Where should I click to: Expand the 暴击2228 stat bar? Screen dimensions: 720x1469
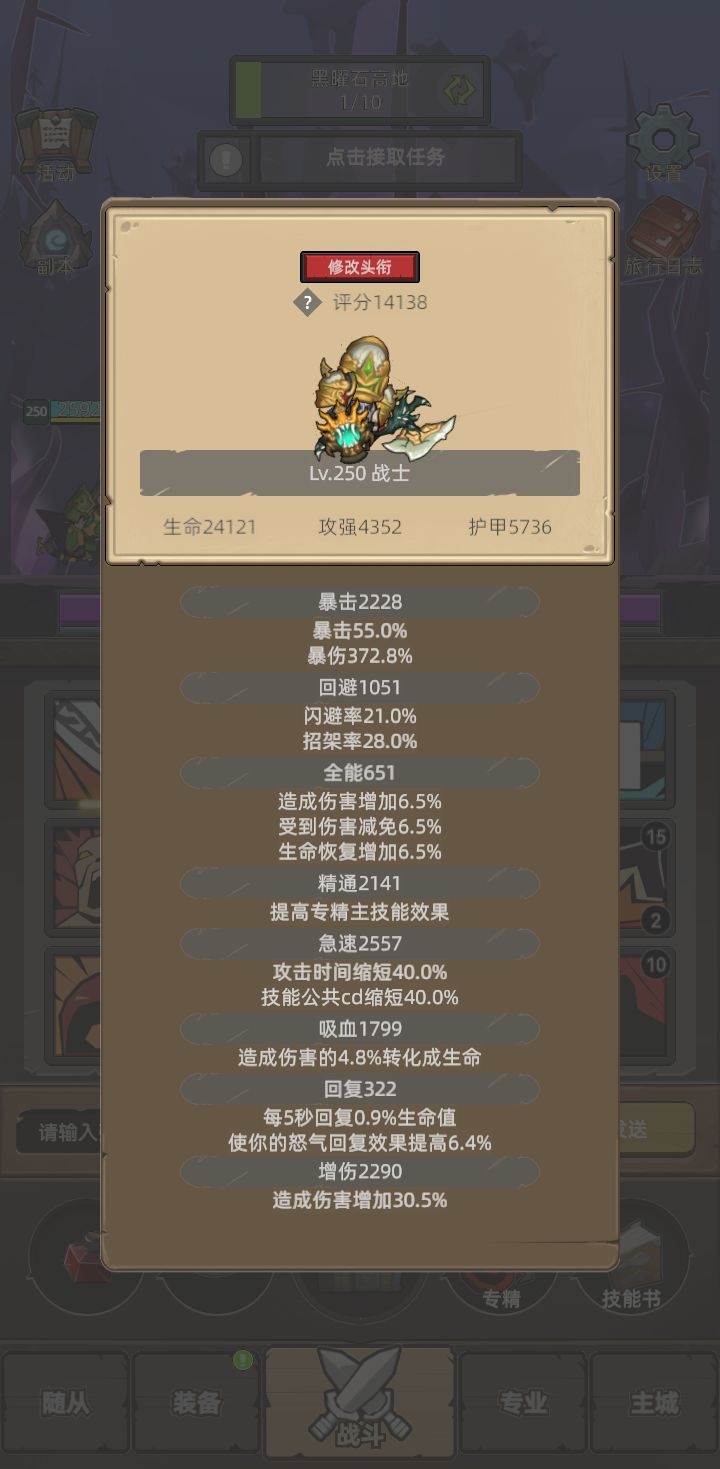click(x=359, y=602)
